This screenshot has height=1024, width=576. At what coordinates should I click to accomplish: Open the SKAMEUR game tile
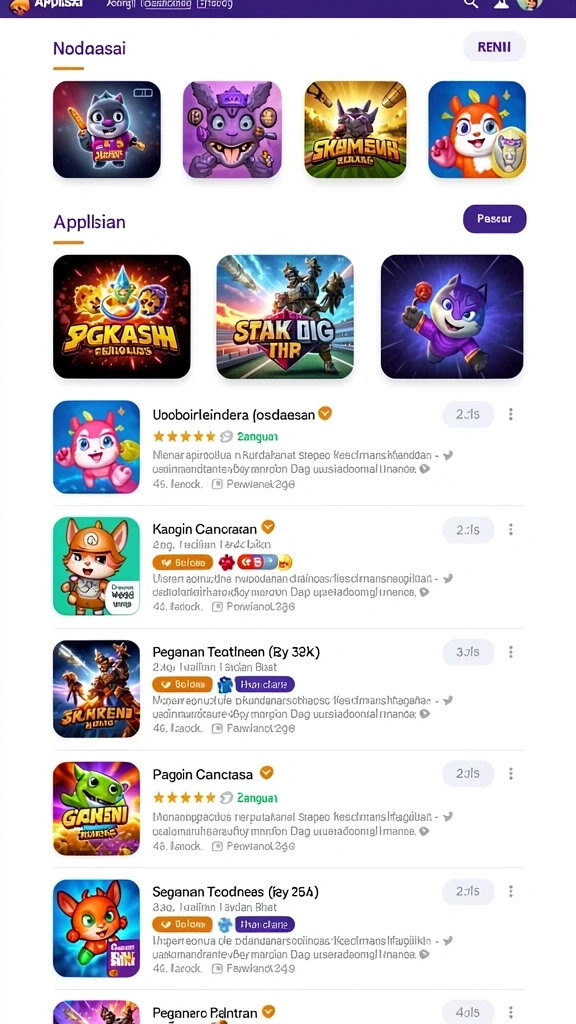tap(355, 129)
